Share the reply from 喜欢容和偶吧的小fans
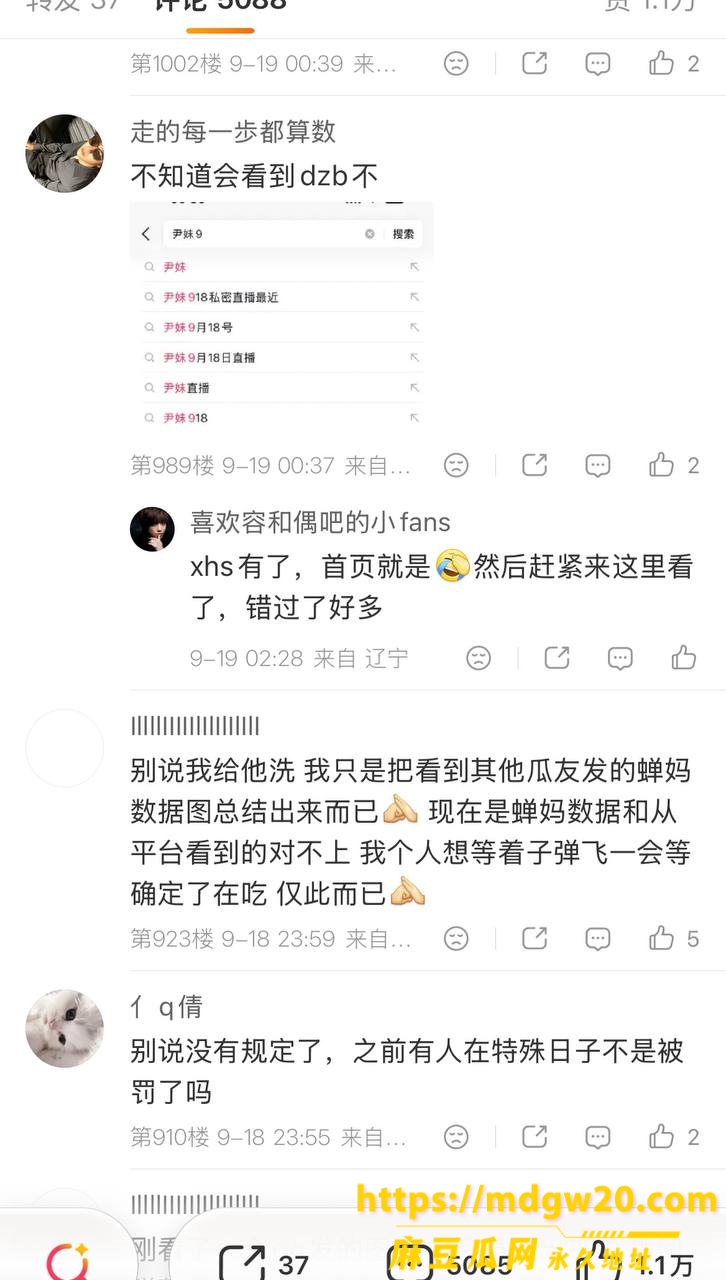The image size is (726, 1280). tap(557, 658)
